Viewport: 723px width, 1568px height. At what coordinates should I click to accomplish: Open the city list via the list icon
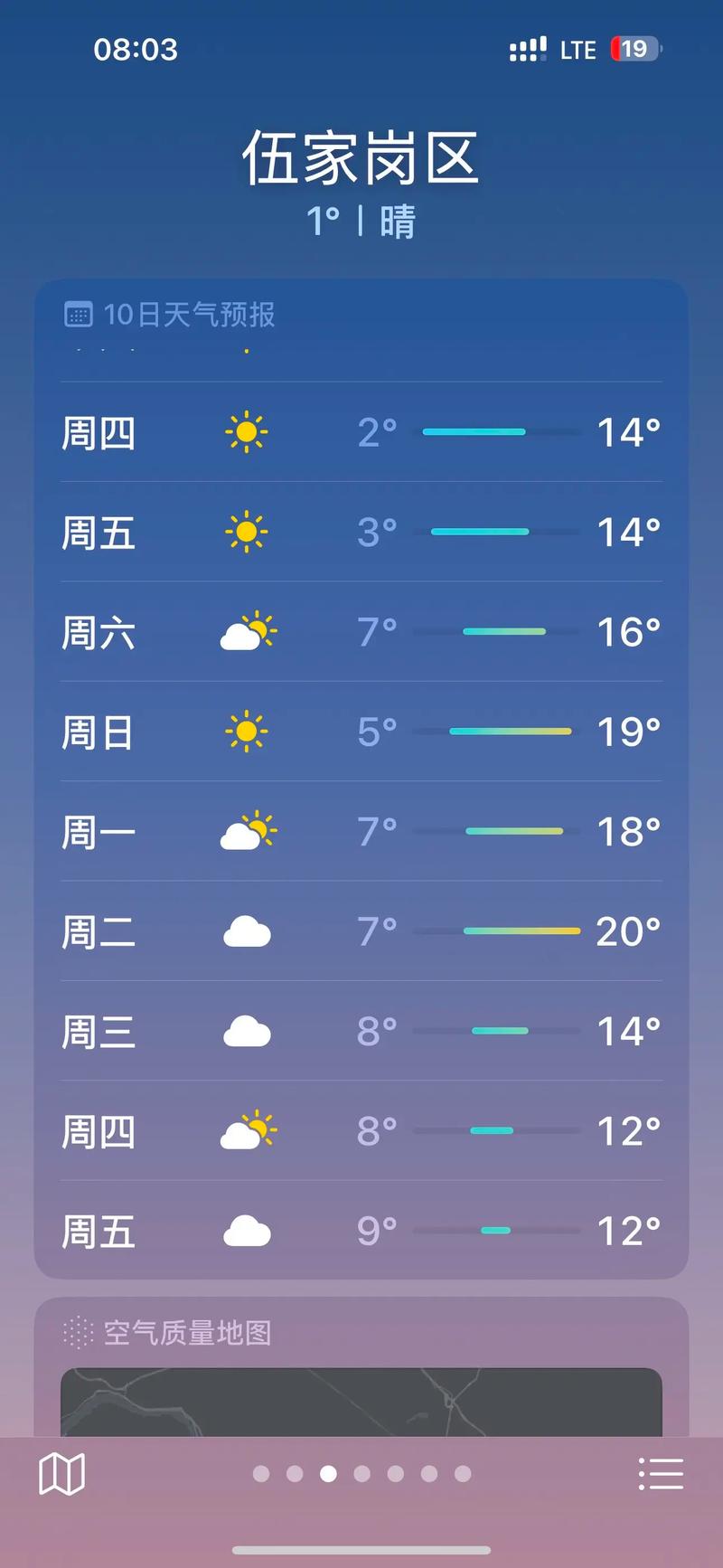(661, 1472)
